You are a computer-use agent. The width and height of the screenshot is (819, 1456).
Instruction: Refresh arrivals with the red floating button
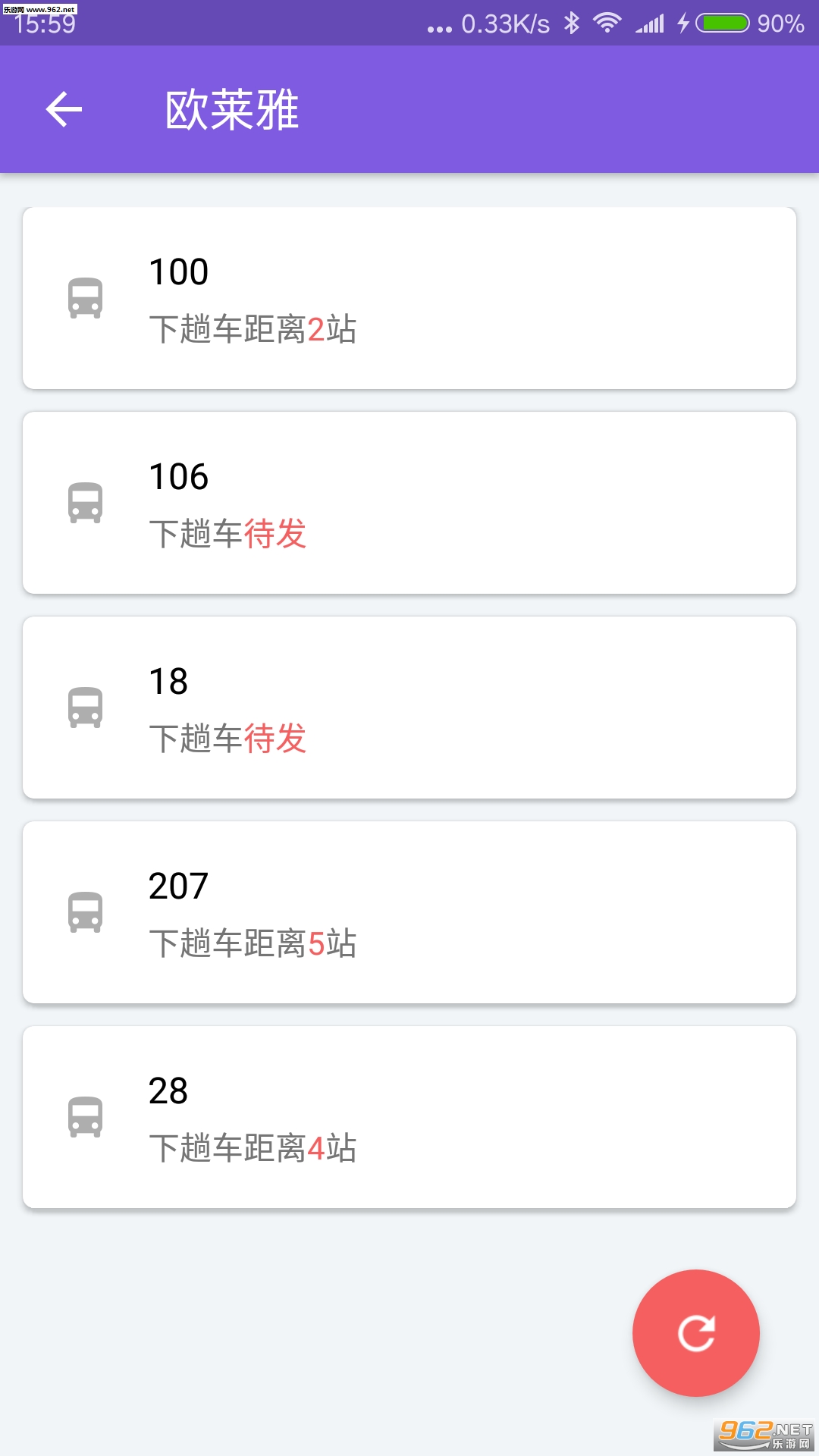[x=695, y=1332]
